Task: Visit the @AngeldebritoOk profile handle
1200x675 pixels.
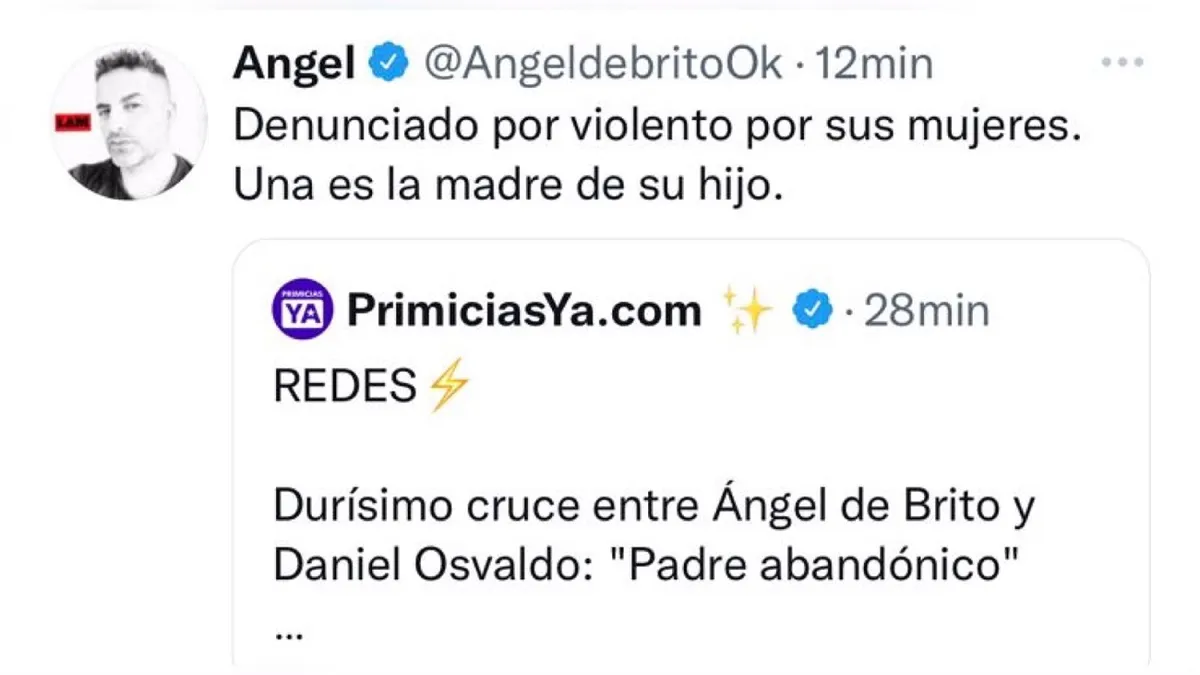Action: click(x=604, y=65)
